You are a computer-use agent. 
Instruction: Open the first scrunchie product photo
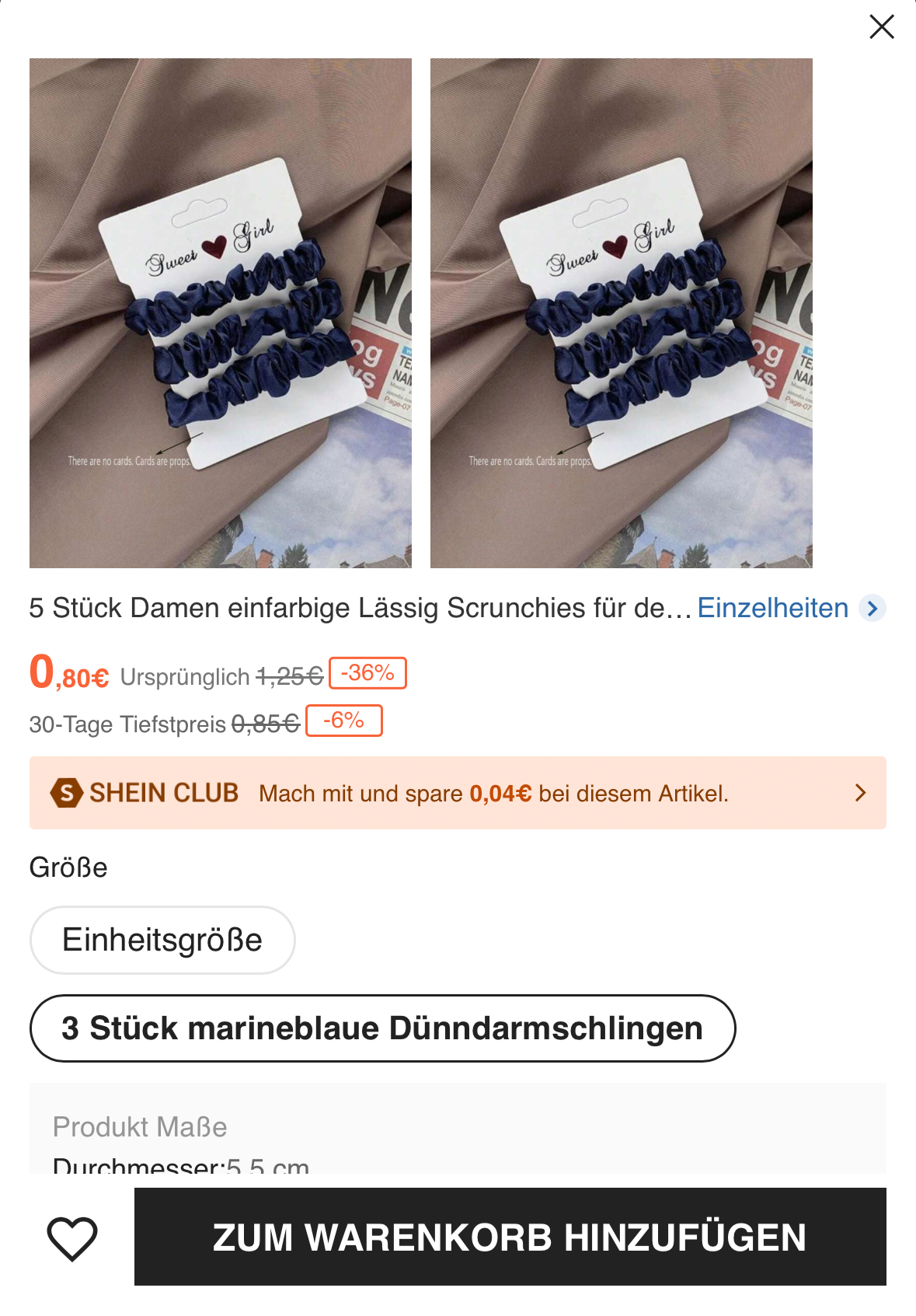pos(221,312)
